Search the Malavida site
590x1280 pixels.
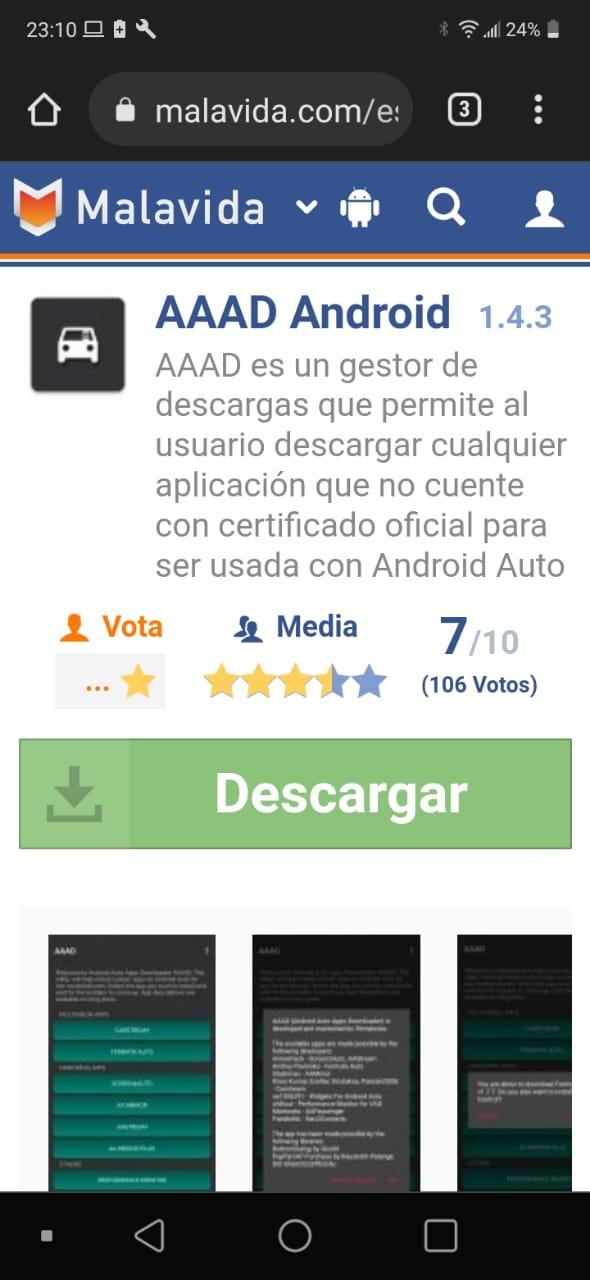click(x=446, y=207)
